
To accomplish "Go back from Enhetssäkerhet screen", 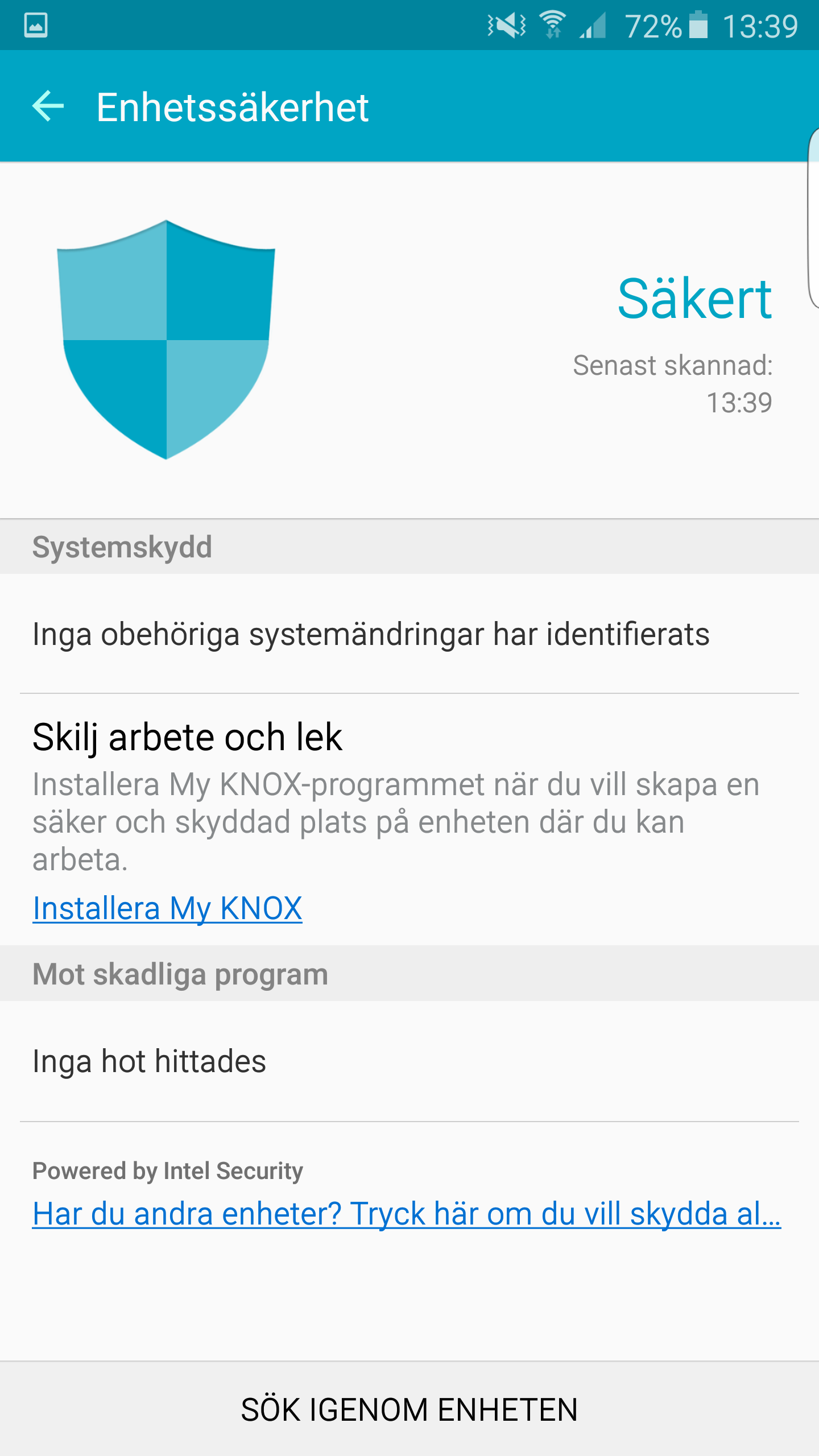I will (48, 106).
